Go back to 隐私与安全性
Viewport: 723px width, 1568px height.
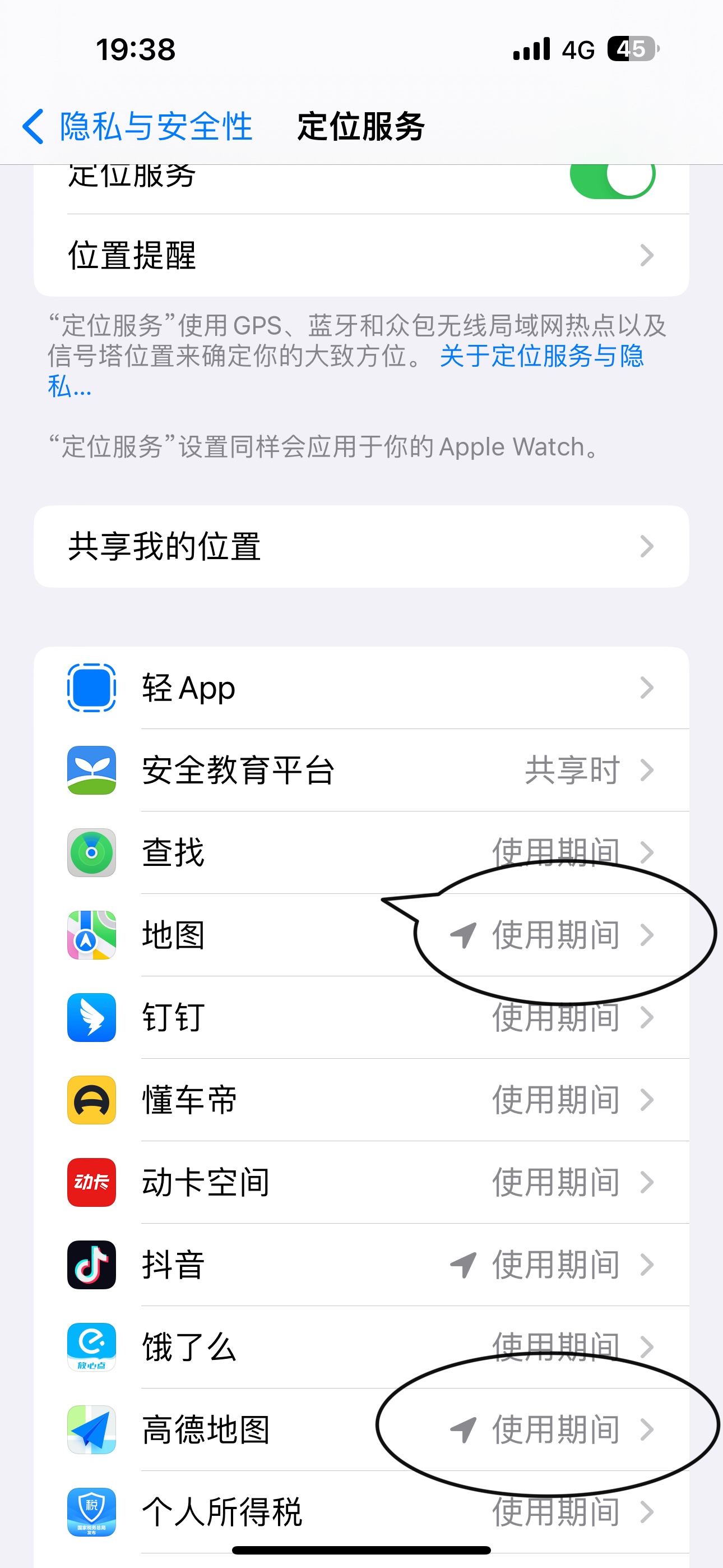(x=137, y=127)
